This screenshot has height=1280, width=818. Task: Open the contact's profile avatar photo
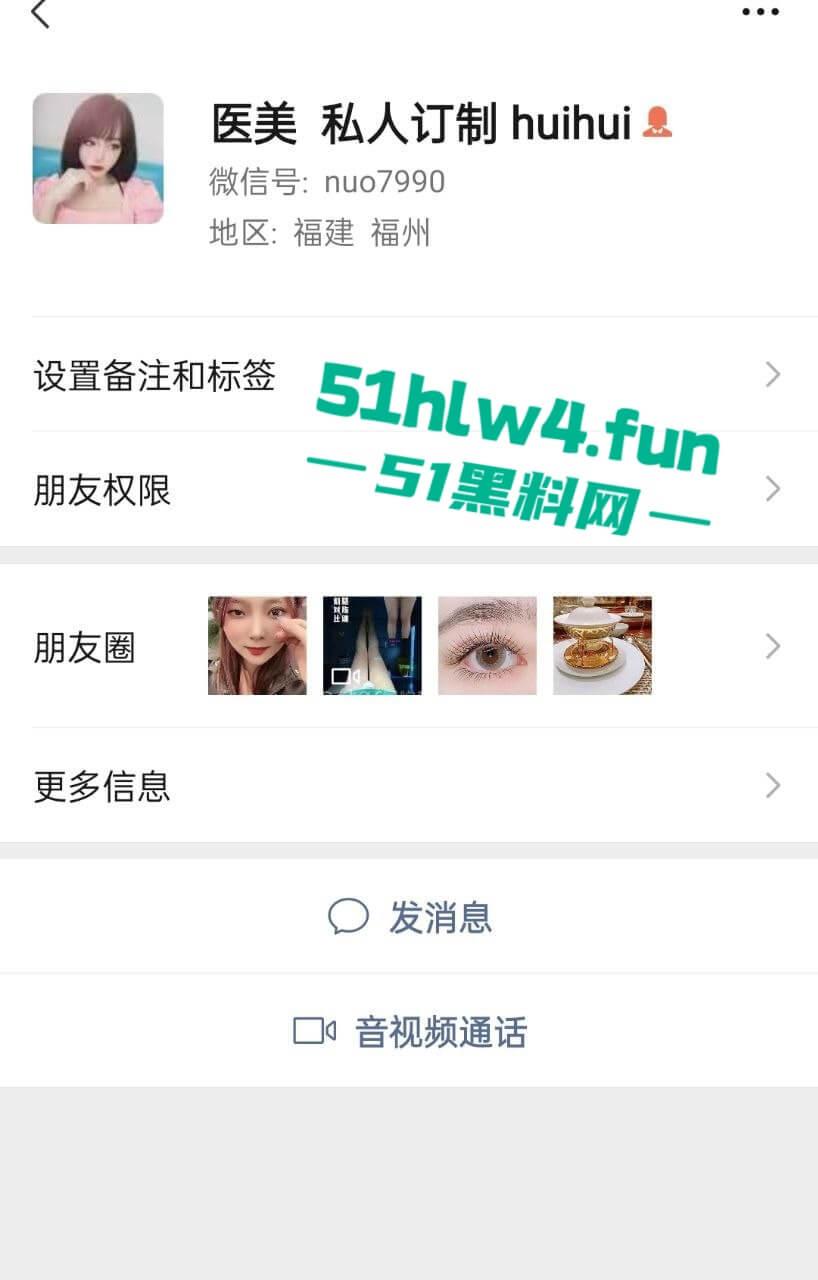[x=97, y=158]
